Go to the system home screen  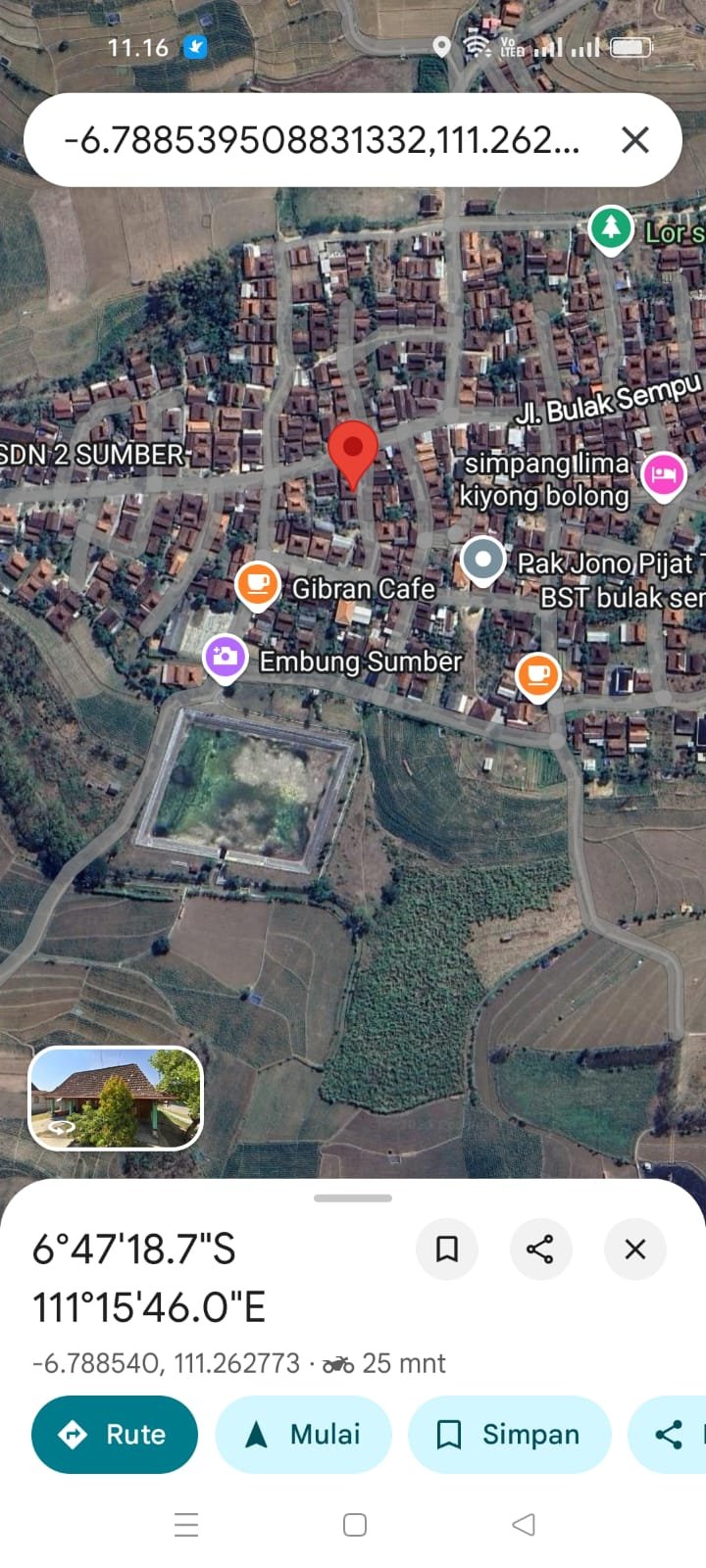[355, 1525]
